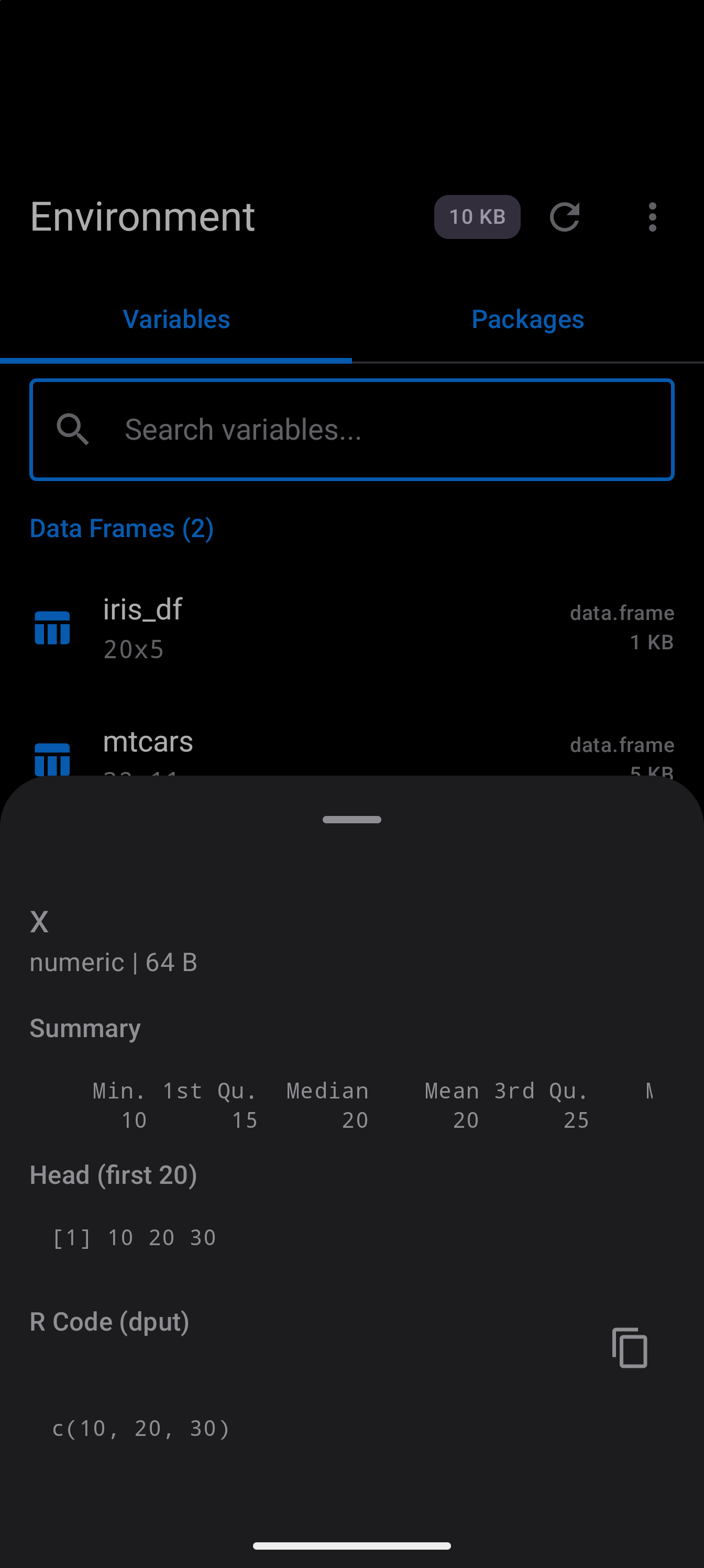Open the overflow menu
This screenshot has width=704, height=1568.
pos(652,217)
